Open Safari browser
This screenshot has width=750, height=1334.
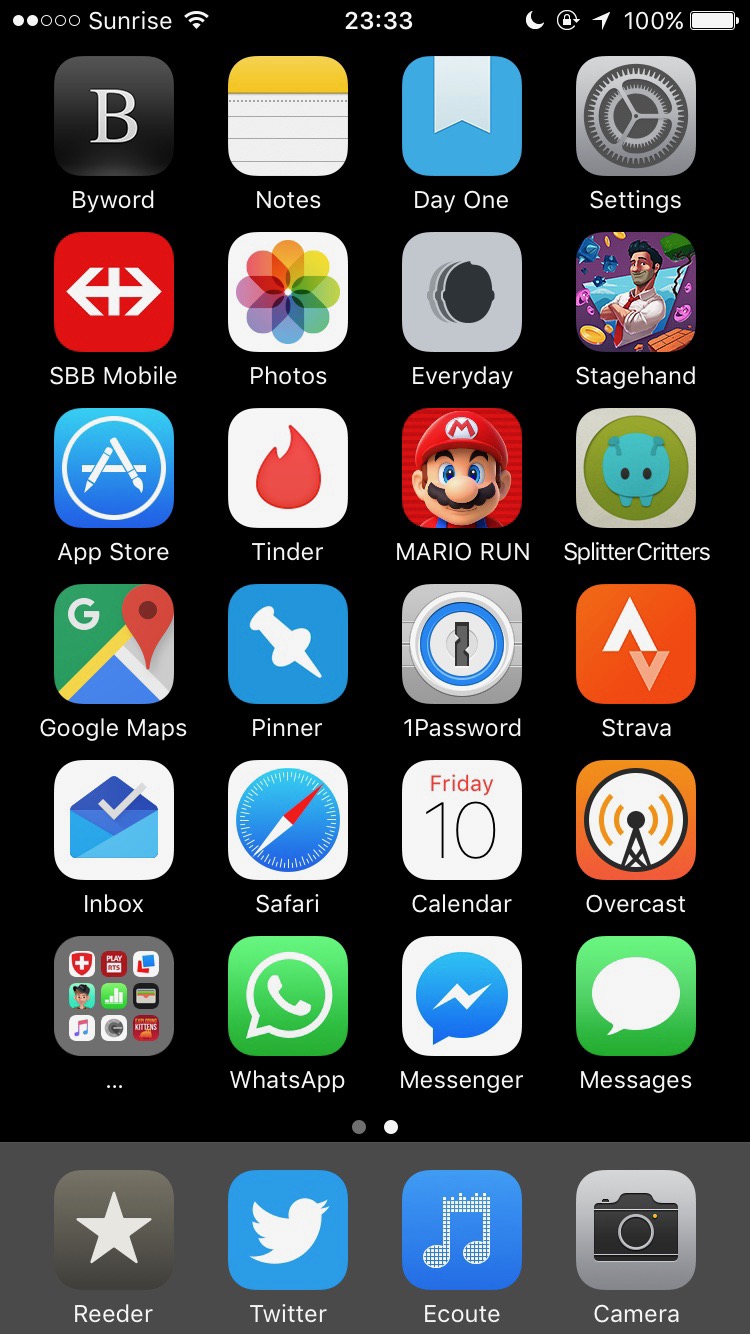tap(288, 820)
